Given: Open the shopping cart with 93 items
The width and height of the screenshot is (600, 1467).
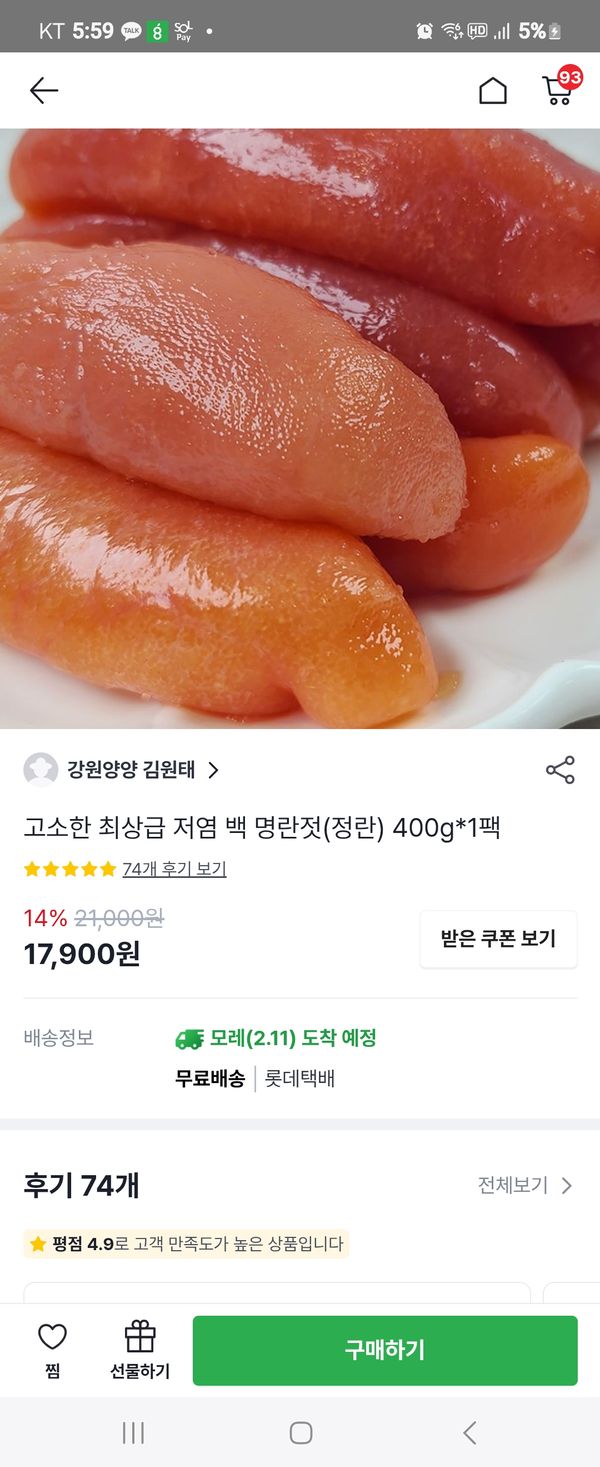Looking at the screenshot, I should (x=558, y=90).
